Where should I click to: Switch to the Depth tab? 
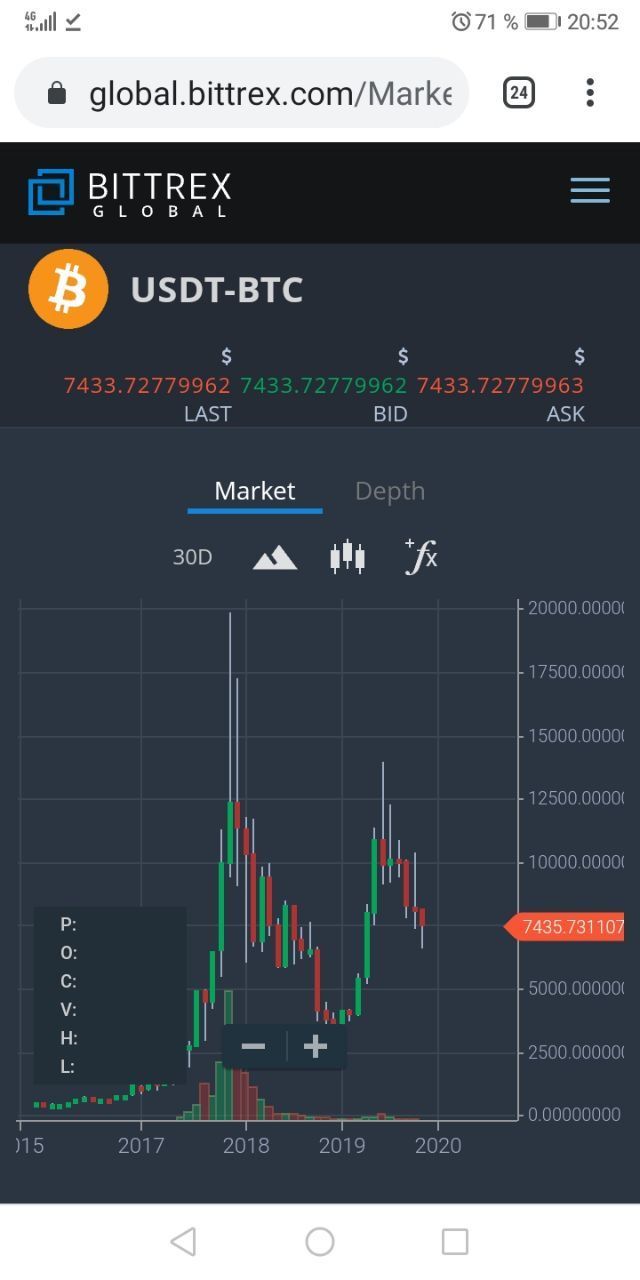tap(390, 491)
